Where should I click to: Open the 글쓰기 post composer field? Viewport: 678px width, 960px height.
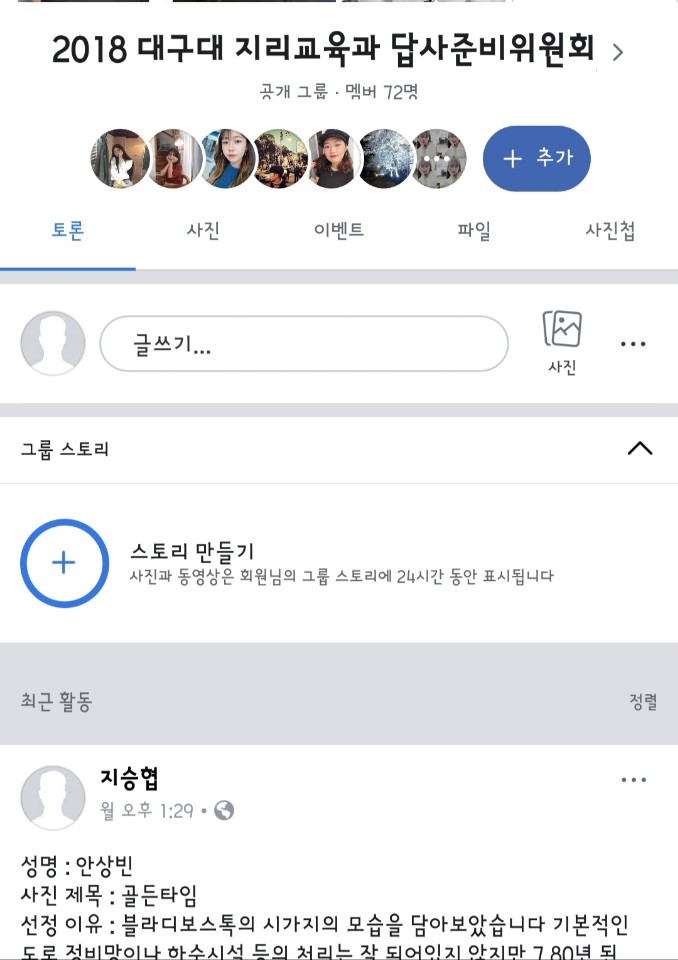[304, 344]
